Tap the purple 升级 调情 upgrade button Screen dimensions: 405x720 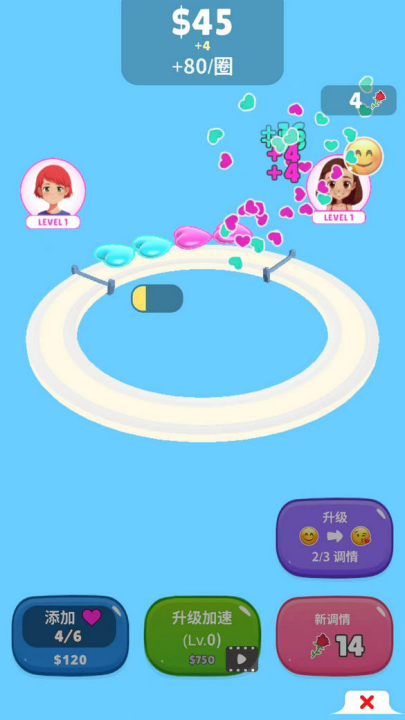click(335, 538)
